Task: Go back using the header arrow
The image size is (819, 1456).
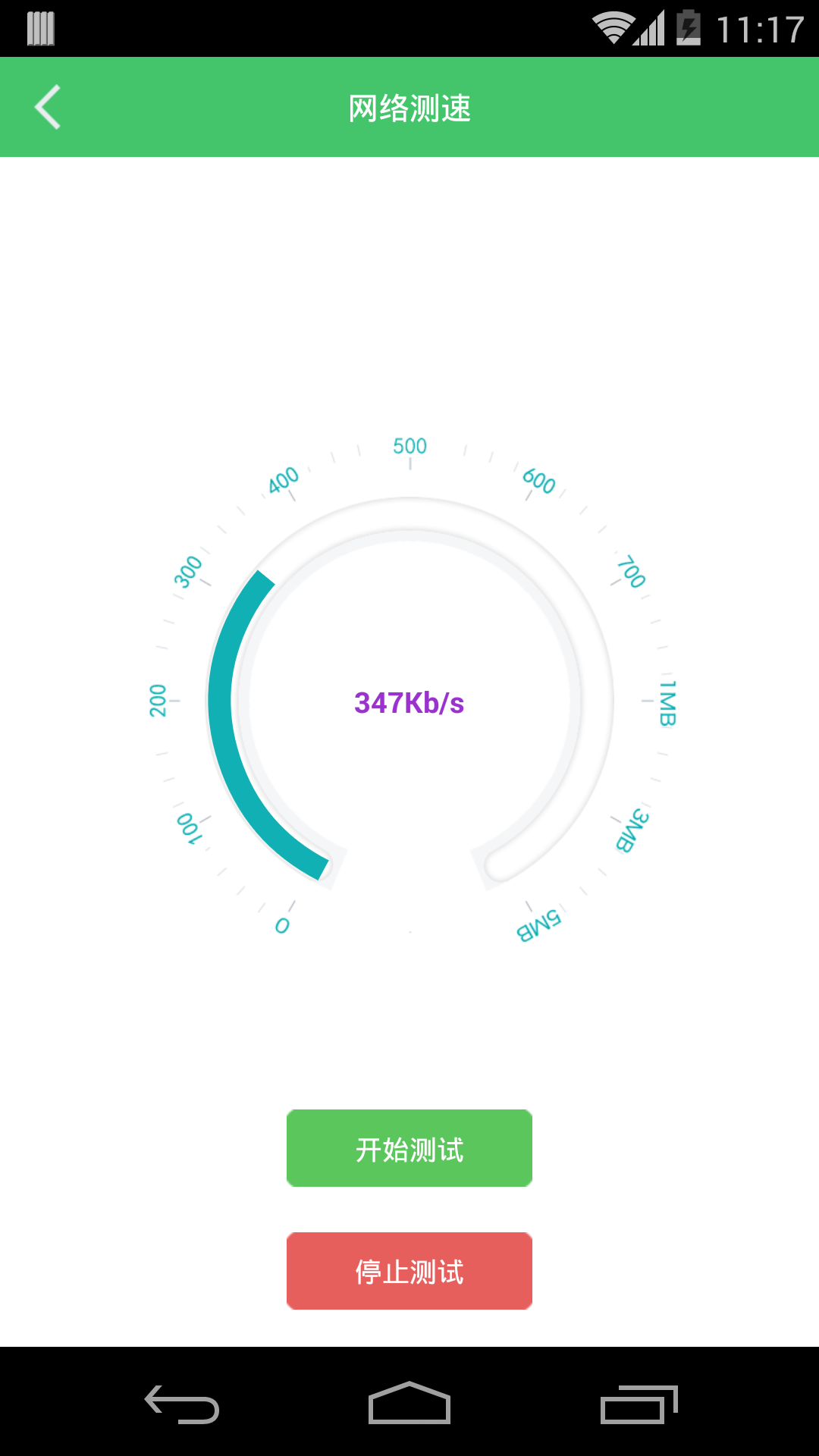Action: pyautogui.click(x=48, y=107)
